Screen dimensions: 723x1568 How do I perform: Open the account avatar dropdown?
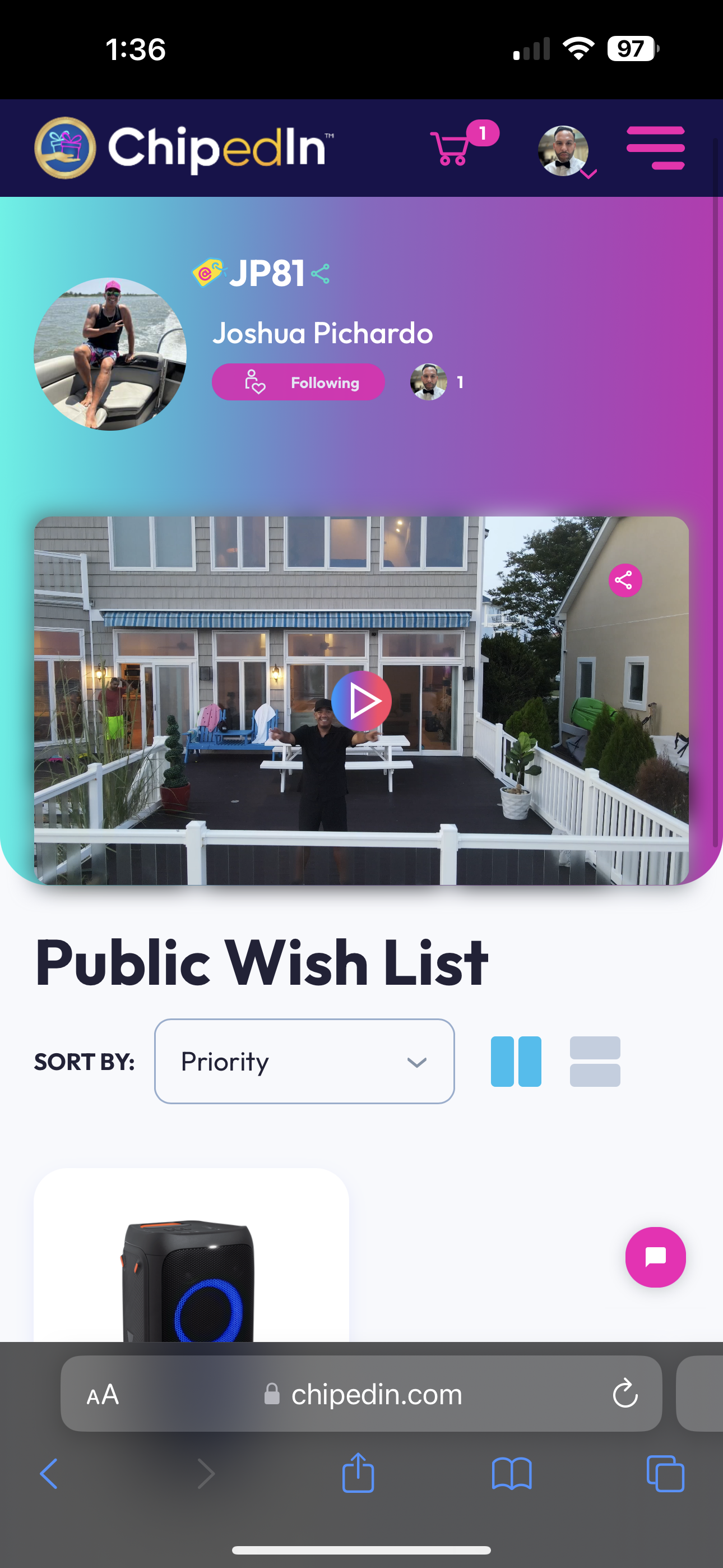[567, 151]
